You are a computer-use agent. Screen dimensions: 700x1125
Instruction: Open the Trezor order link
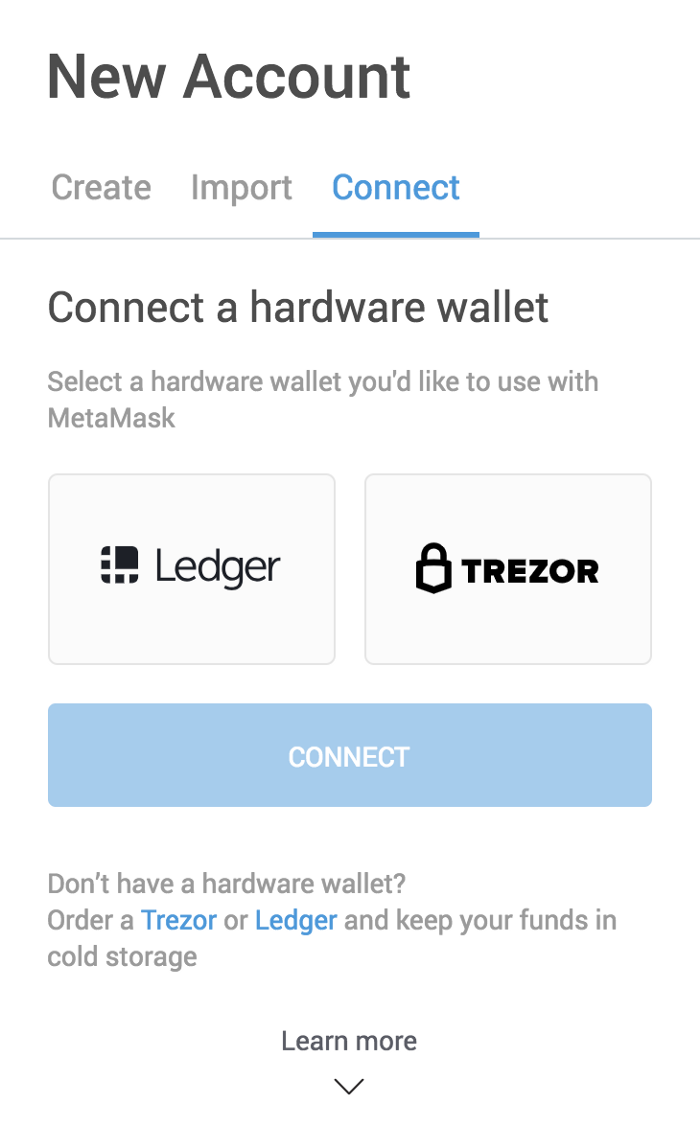point(179,920)
